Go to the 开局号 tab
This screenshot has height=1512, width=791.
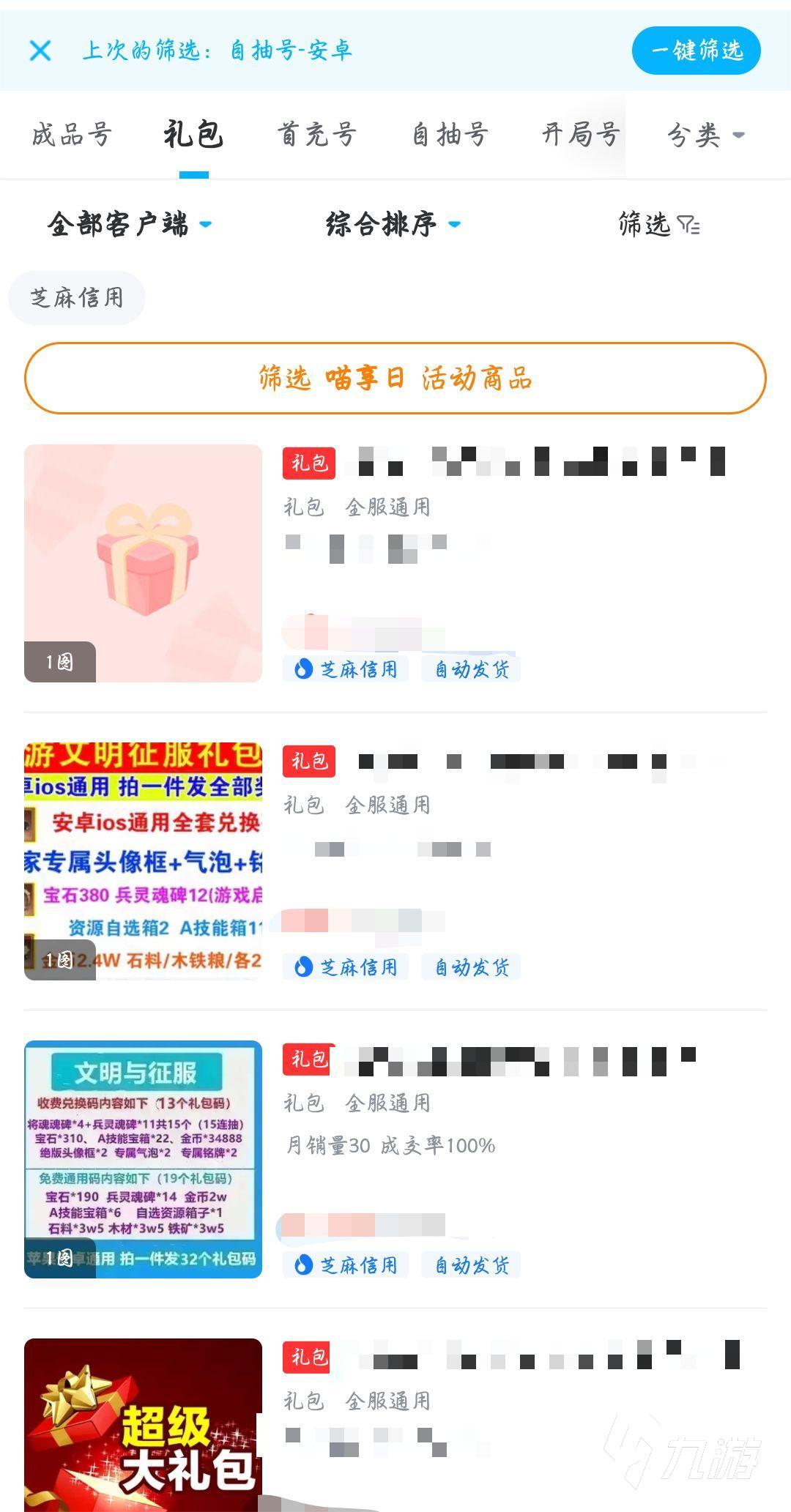pyautogui.click(x=581, y=135)
